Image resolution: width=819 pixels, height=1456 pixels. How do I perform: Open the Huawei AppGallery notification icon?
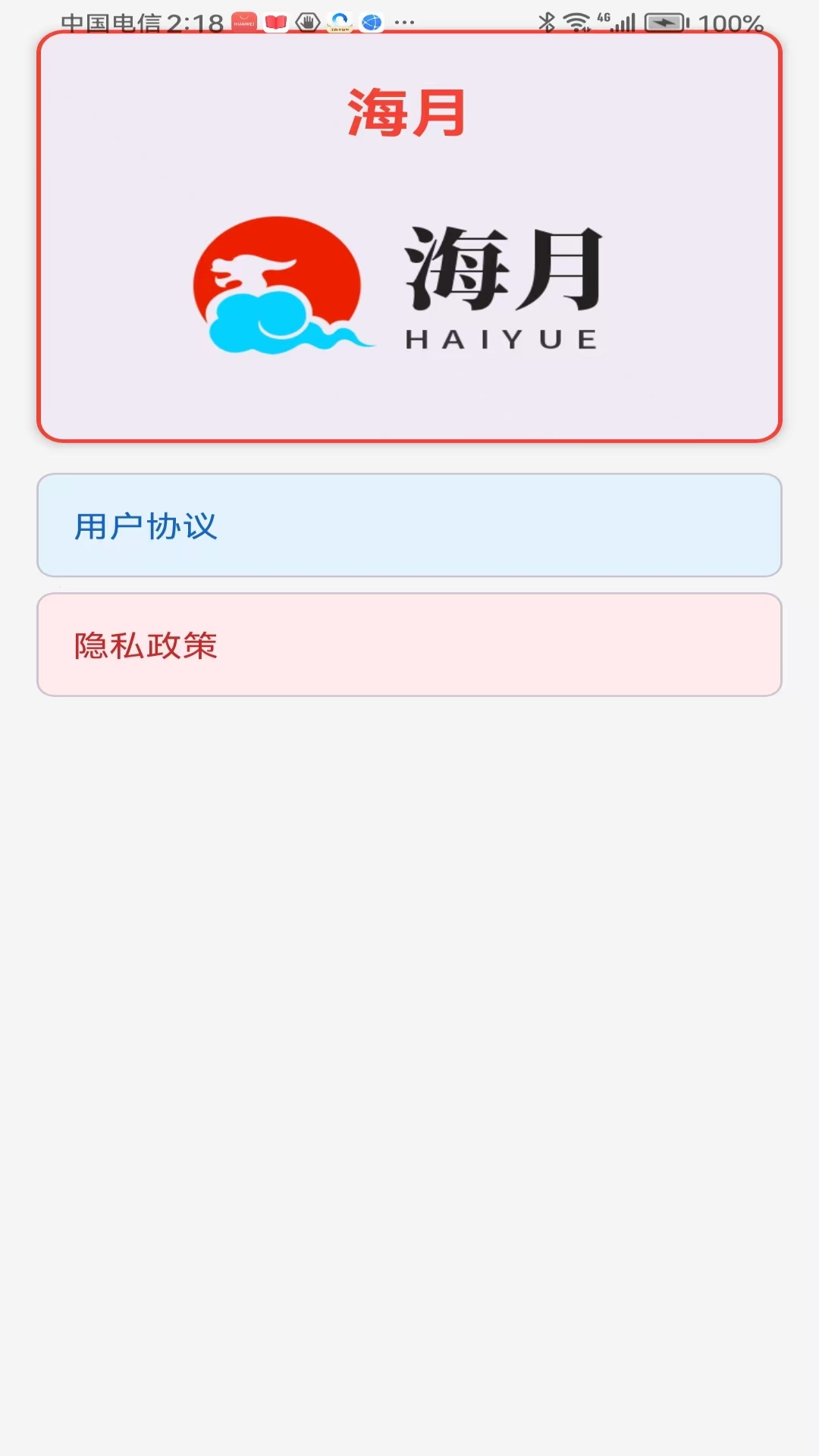click(243, 23)
